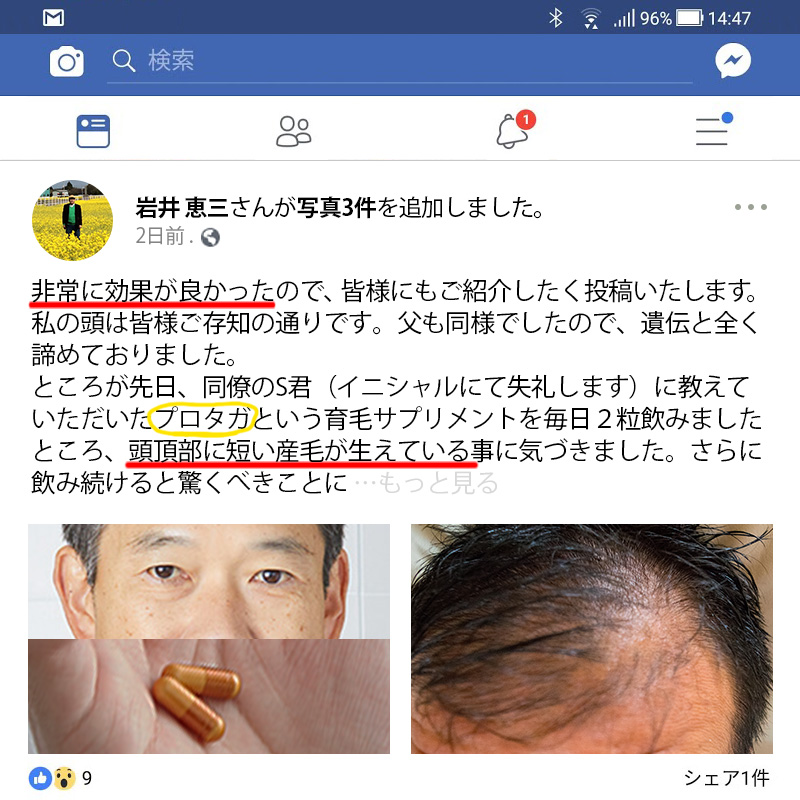This screenshot has height=800, width=800.
Task: Switch to the friends tab
Action: pos(293,131)
